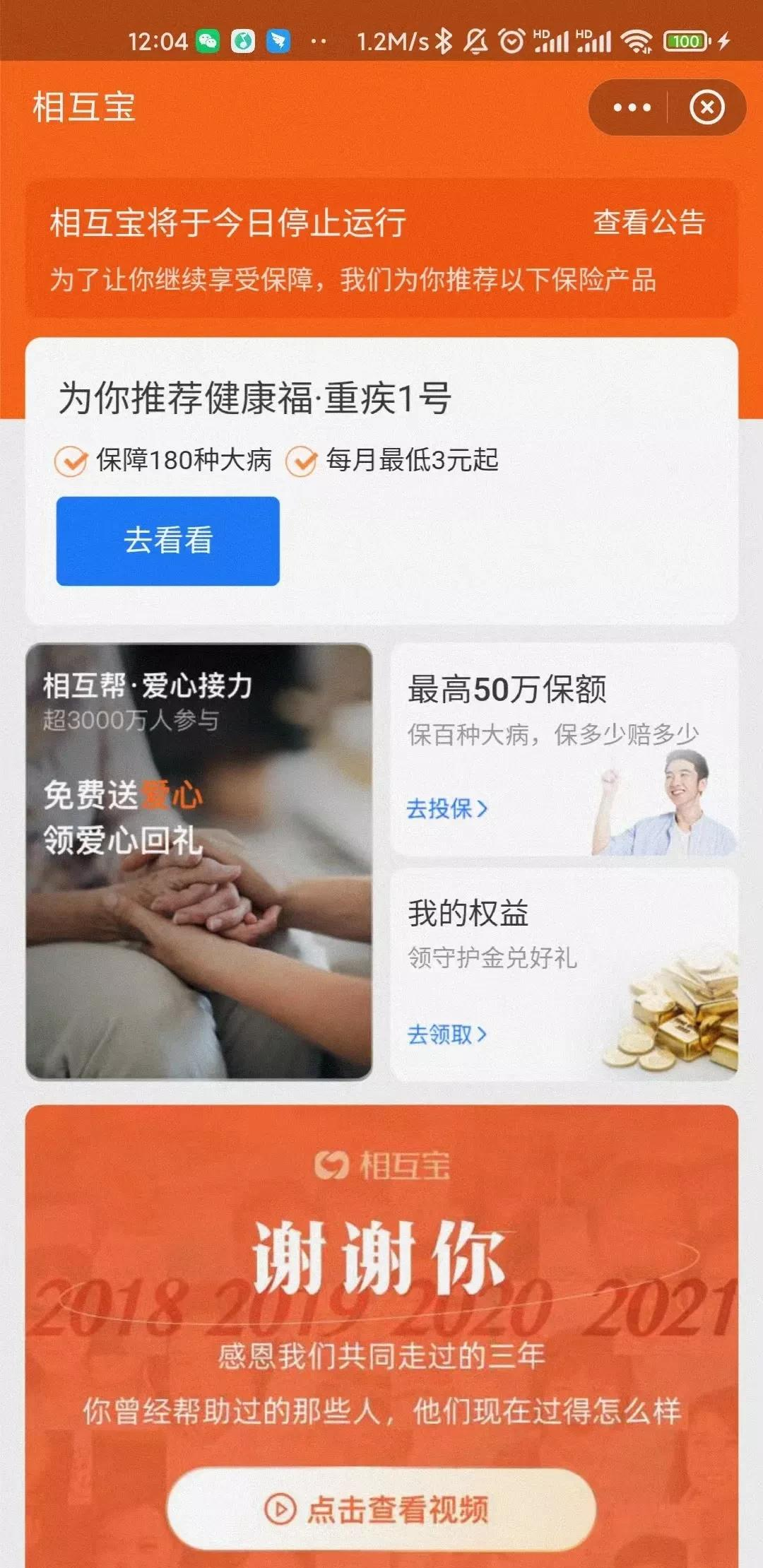Open the 查看公告 announcement
The image size is (763, 1568).
649,223
